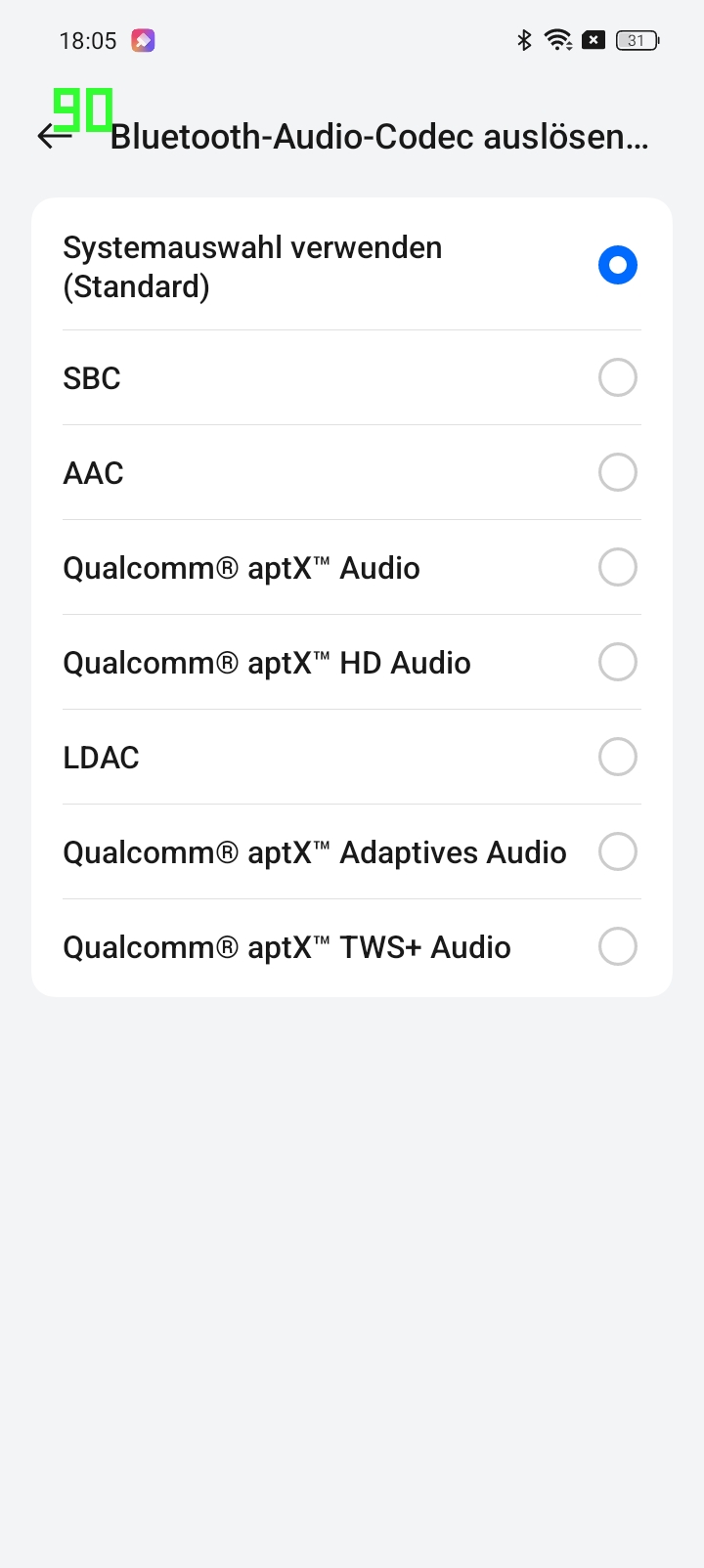
Task: Pick Qualcomm aptX Audio
Action: point(352,567)
